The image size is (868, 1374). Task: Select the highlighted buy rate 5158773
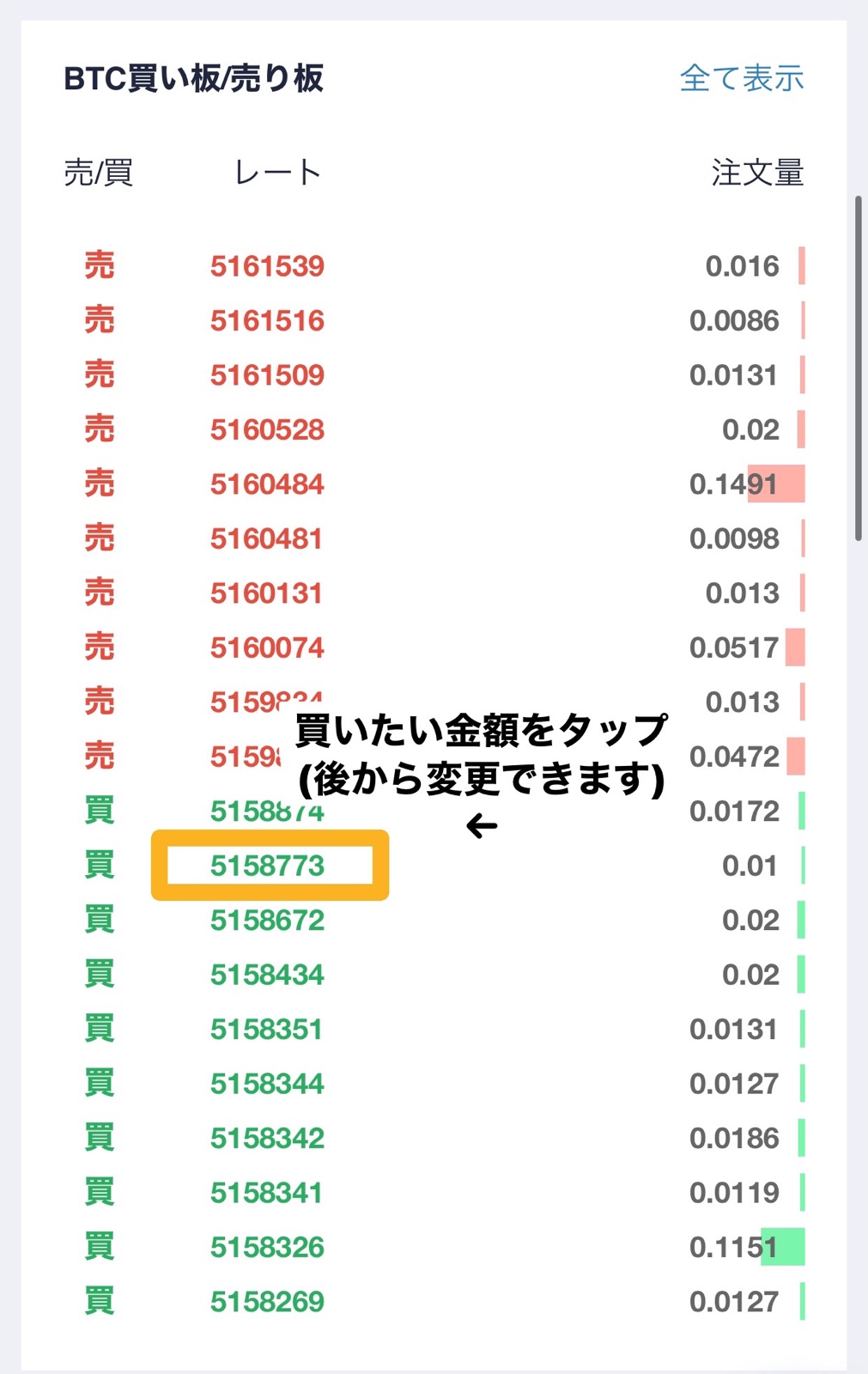click(x=267, y=866)
